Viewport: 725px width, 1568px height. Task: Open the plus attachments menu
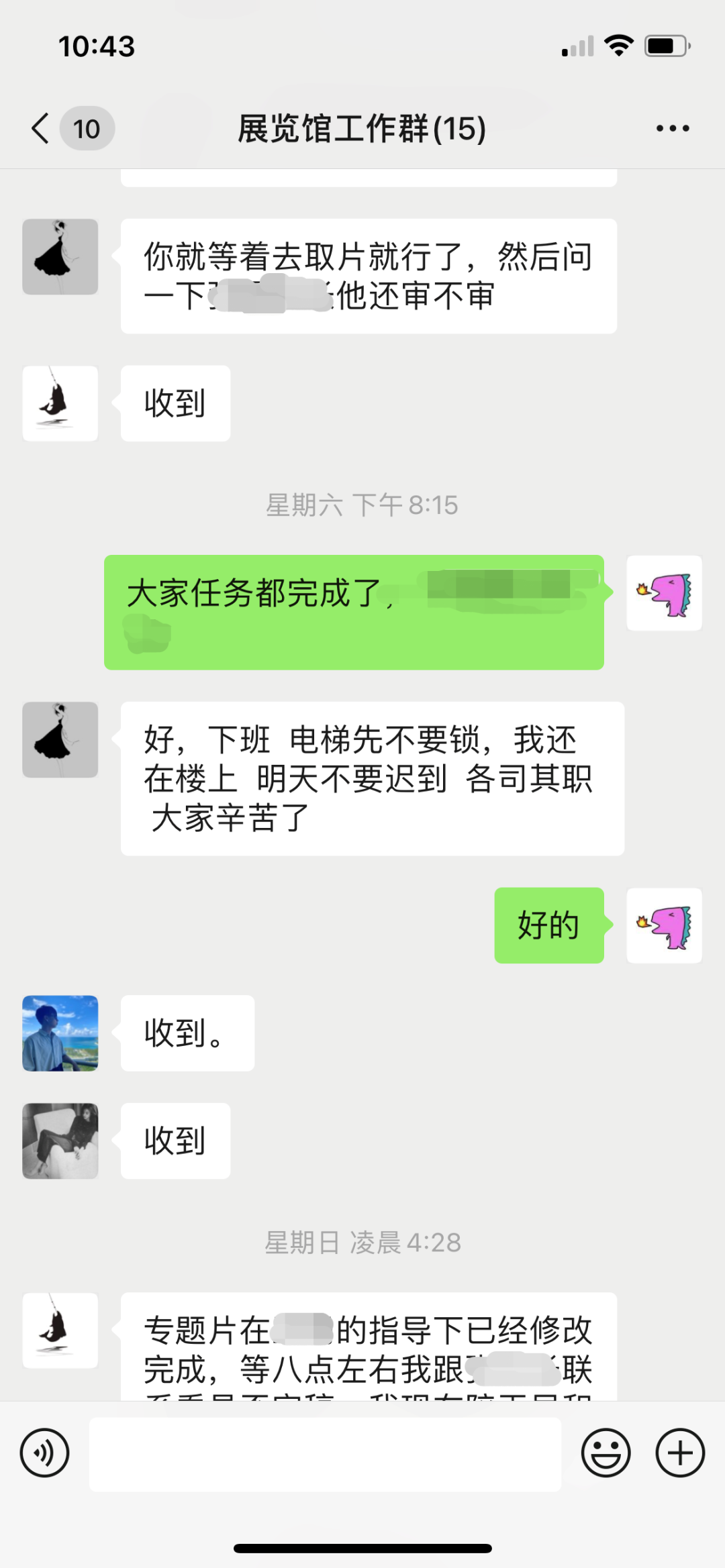(x=679, y=1453)
